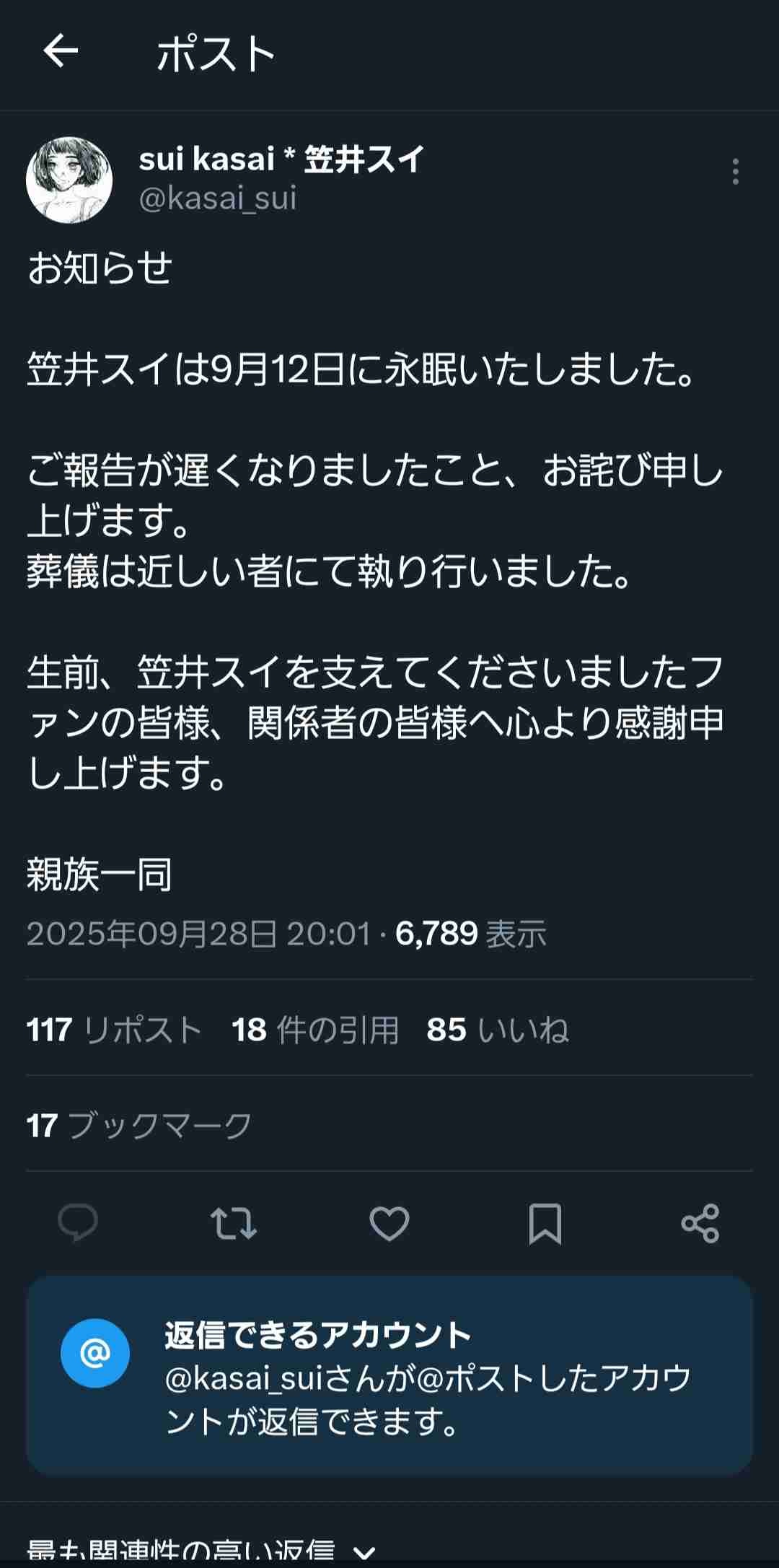Open sui kasai's profile picture

[69, 180]
